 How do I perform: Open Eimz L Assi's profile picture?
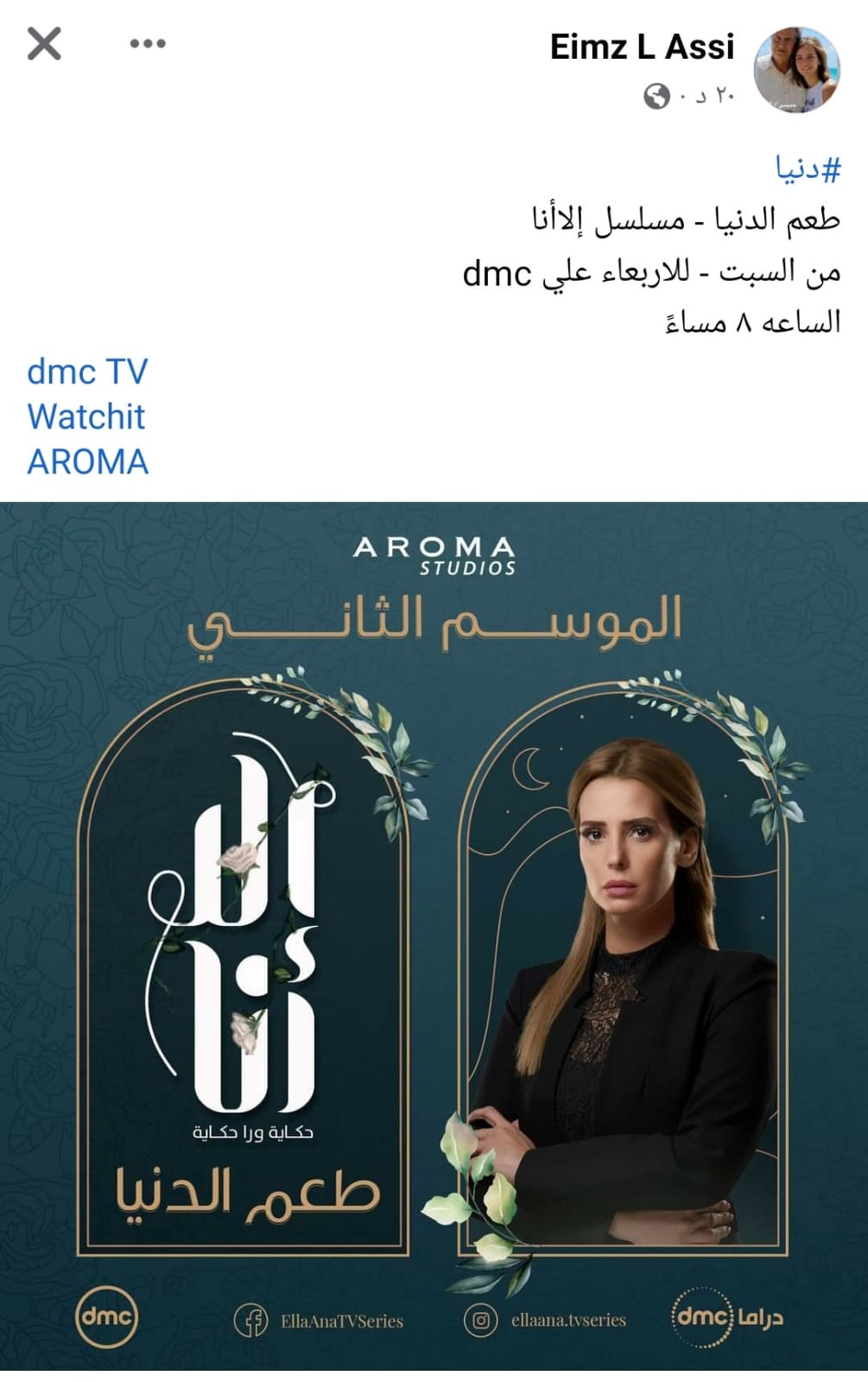796,70
